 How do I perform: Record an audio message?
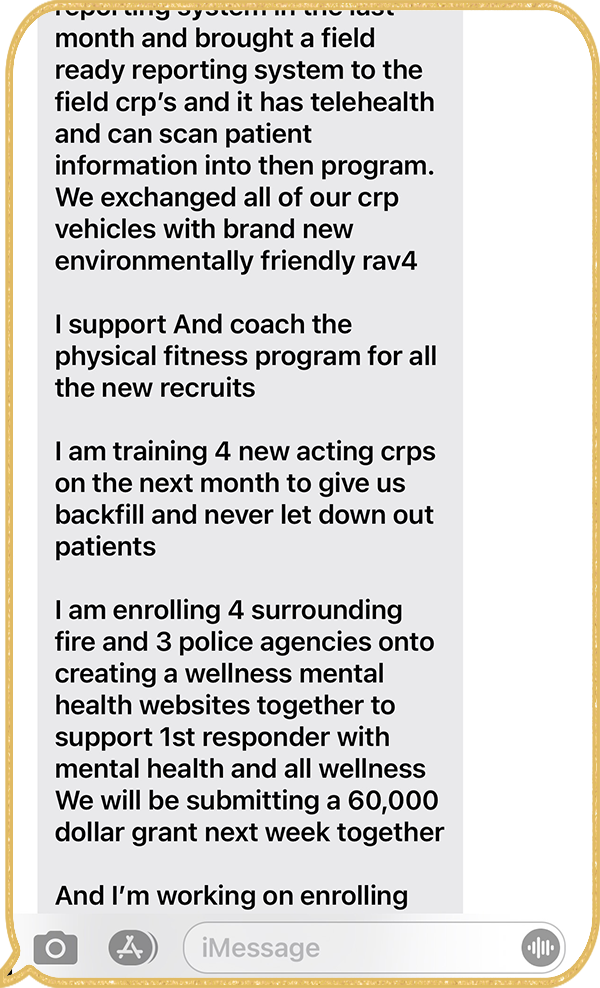540,947
